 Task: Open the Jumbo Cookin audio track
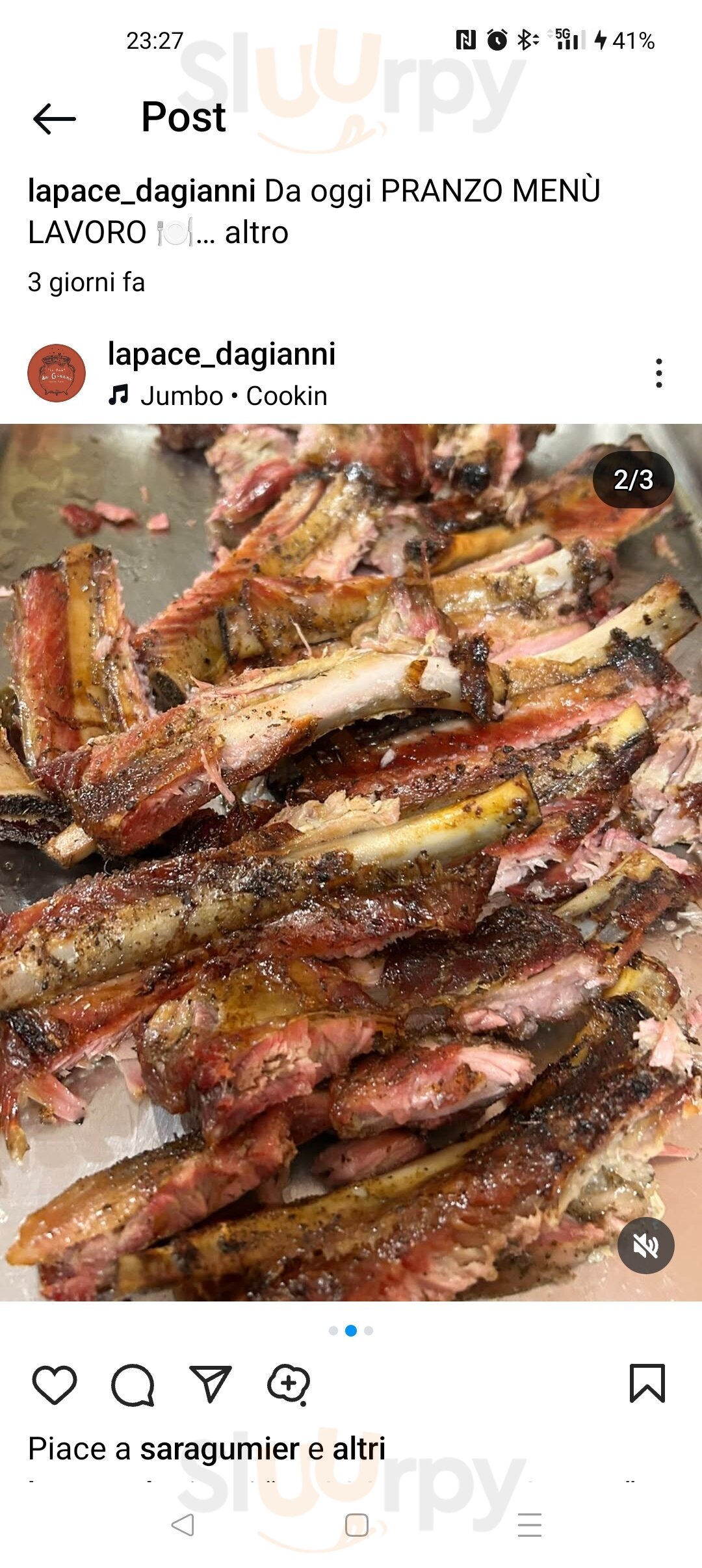pos(233,396)
